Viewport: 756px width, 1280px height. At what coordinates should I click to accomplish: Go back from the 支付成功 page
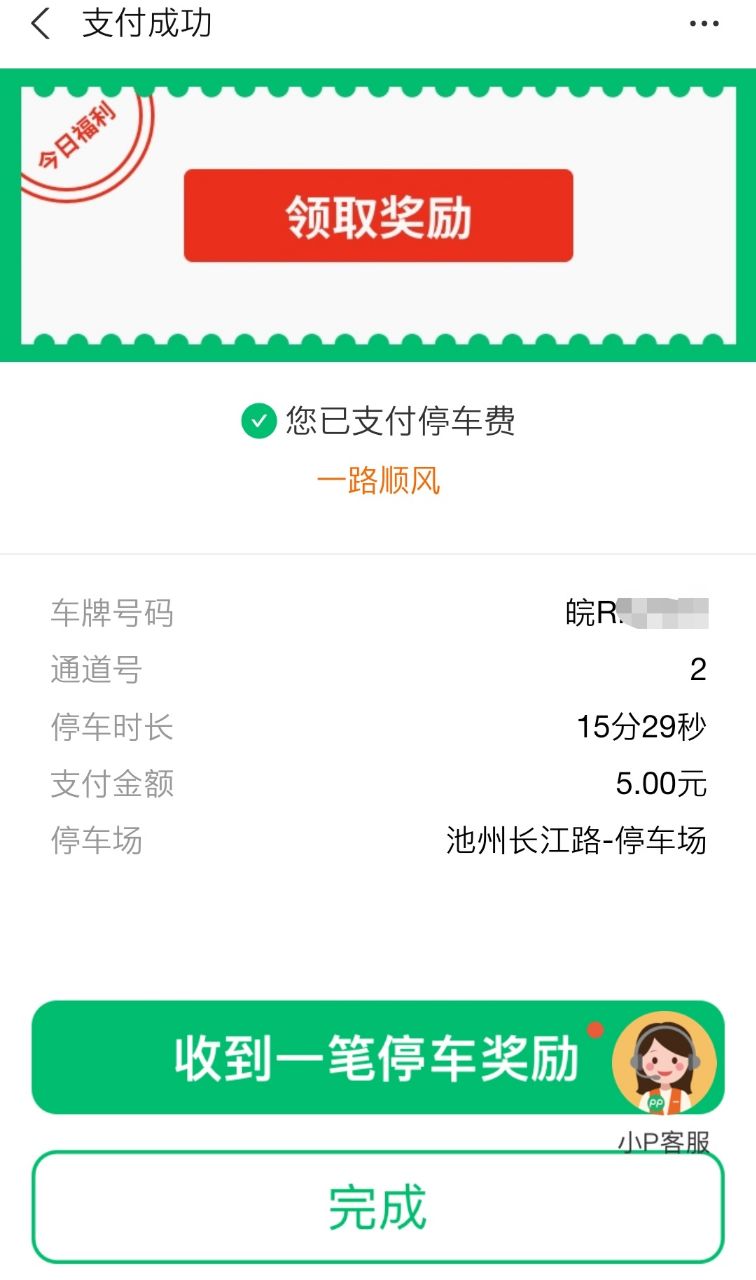pyautogui.click(x=40, y=24)
